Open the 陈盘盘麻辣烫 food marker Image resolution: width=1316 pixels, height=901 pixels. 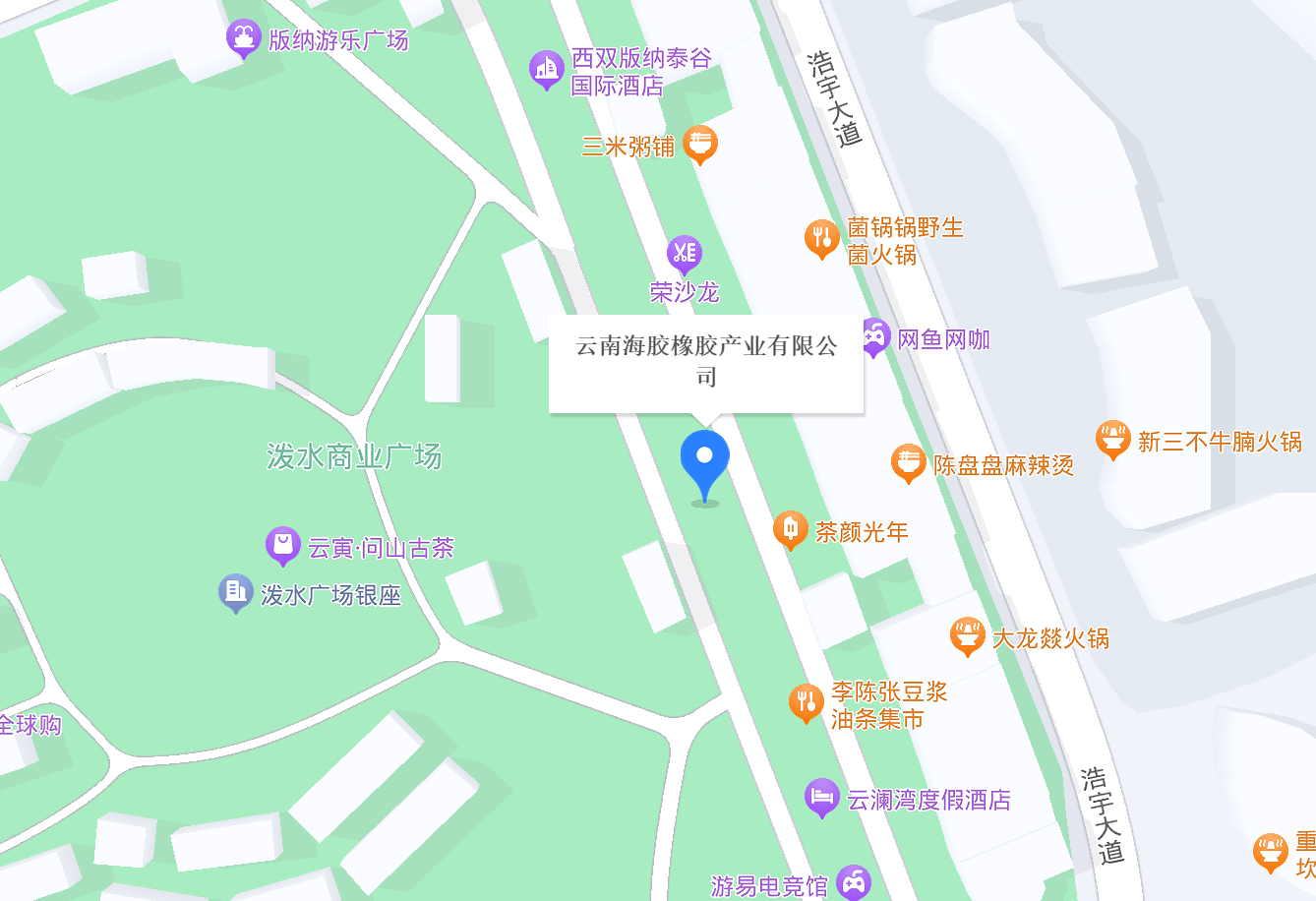(909, 463)
